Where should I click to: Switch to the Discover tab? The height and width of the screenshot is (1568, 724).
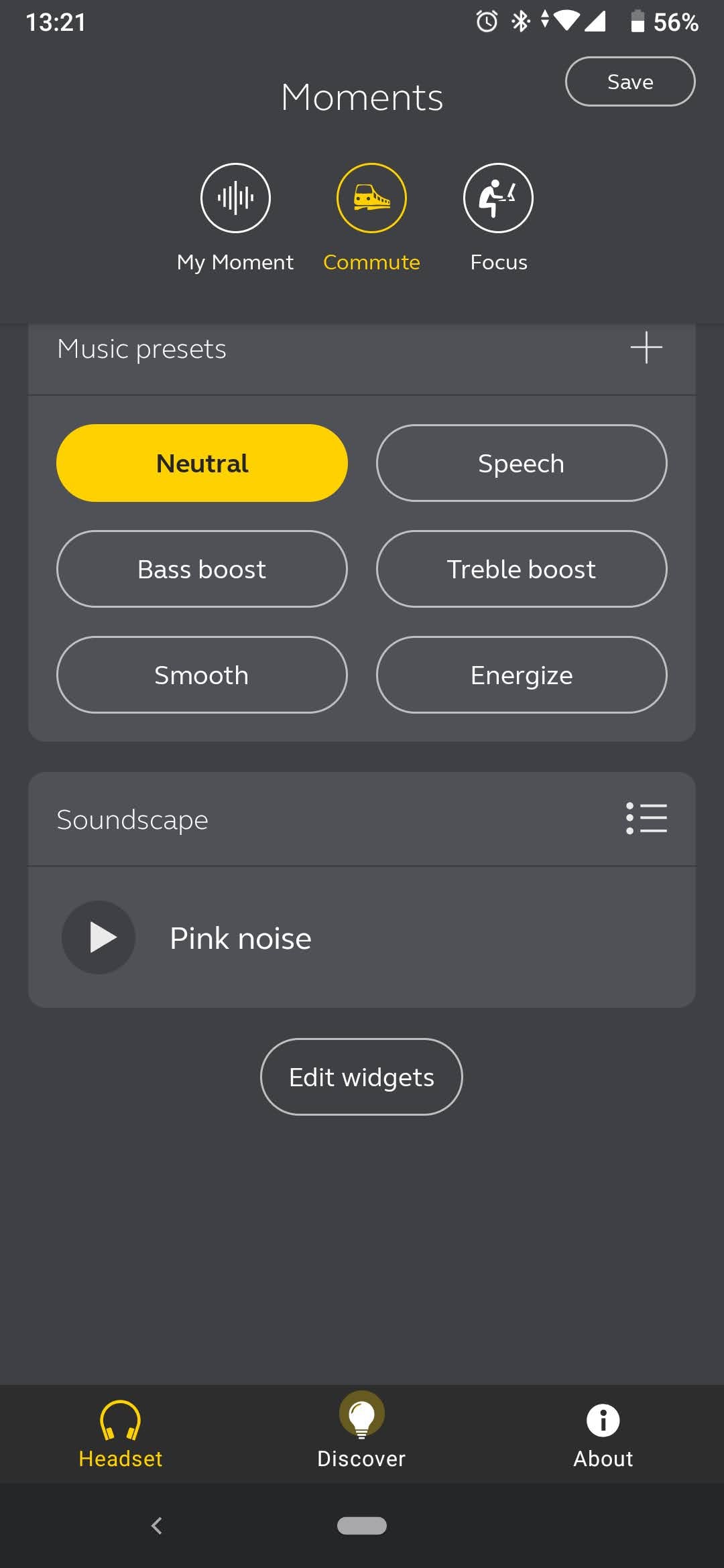[x=361, y=1434]
